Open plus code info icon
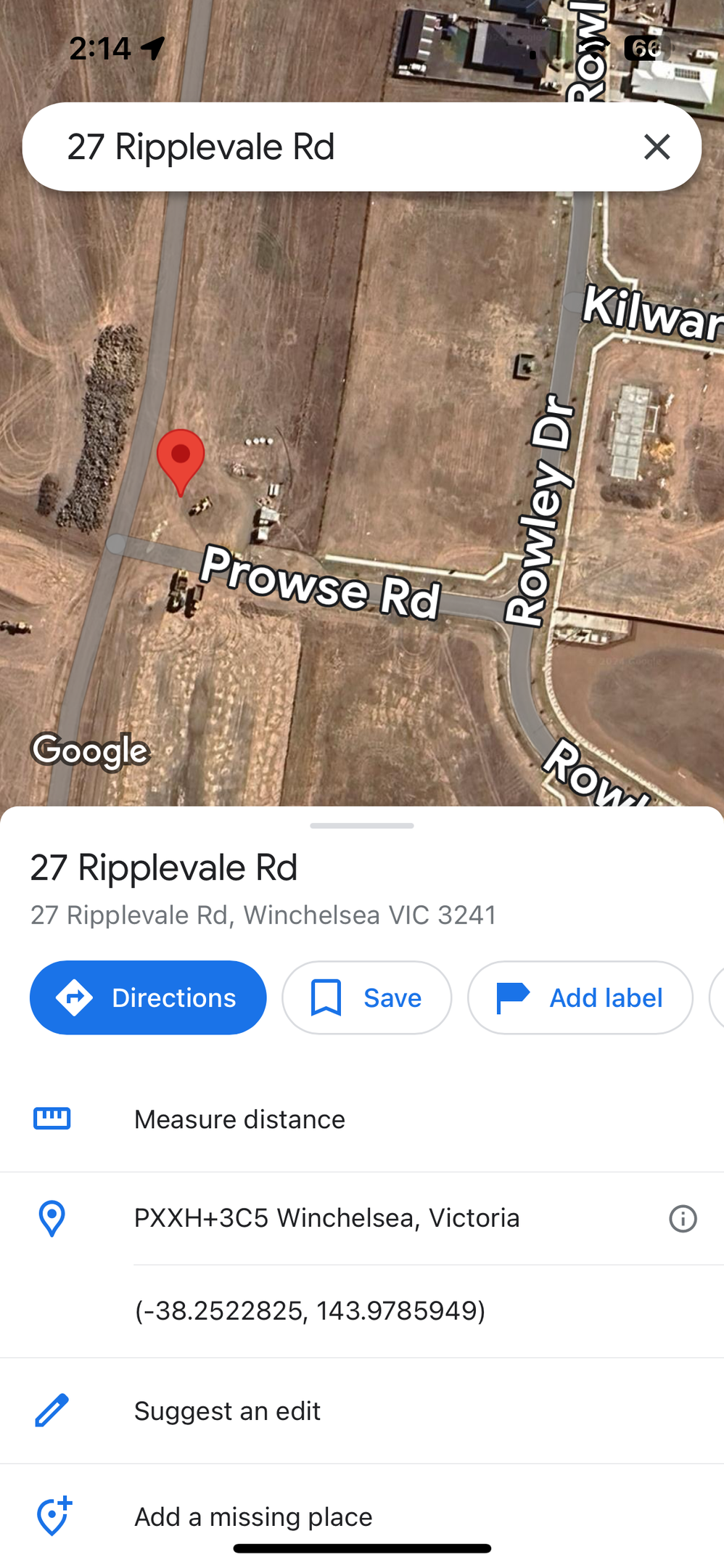This screenshot has height=1568, width=724. pyautogui.click(x=683, y=1218)
